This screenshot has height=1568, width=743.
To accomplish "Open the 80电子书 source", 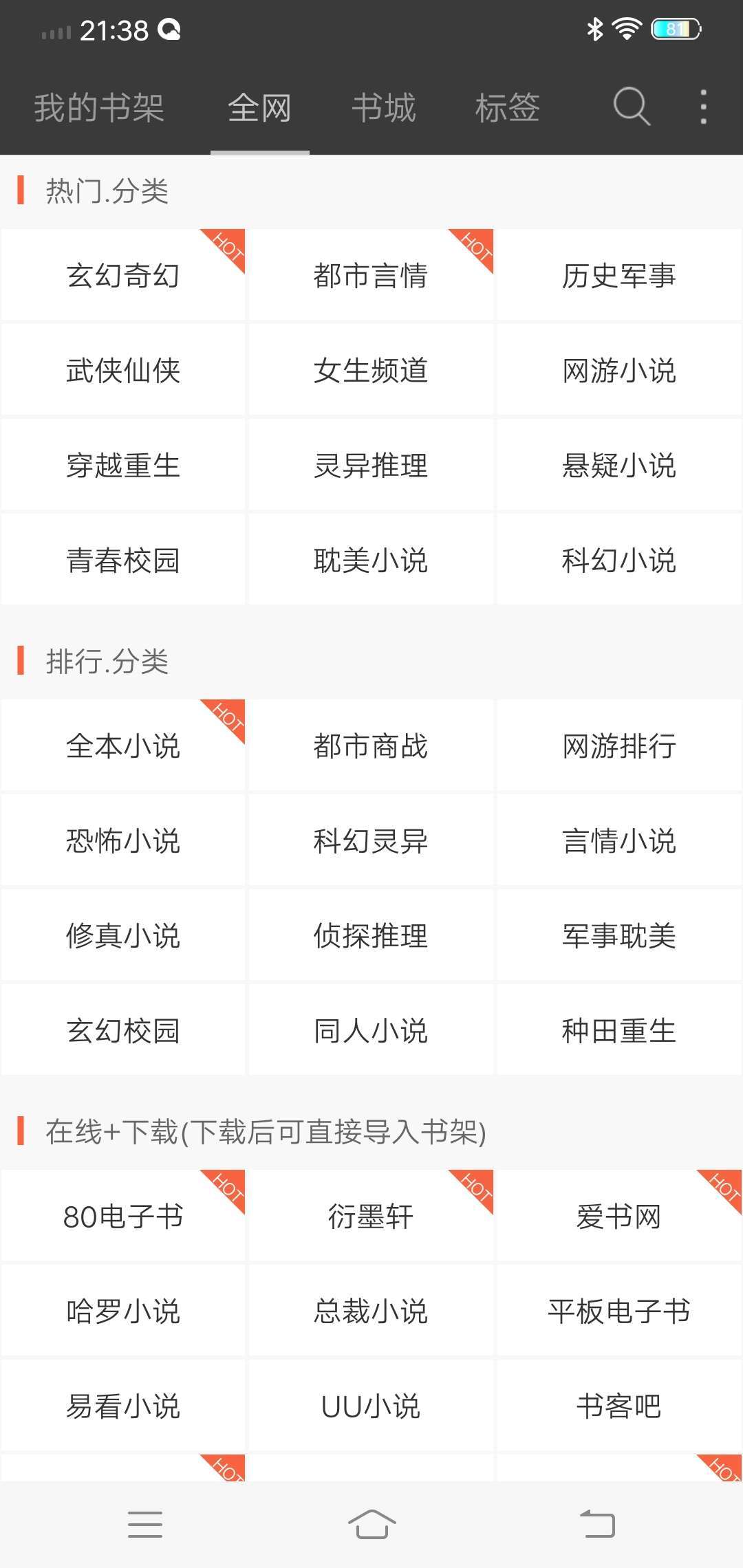I will coord(123,1216).
